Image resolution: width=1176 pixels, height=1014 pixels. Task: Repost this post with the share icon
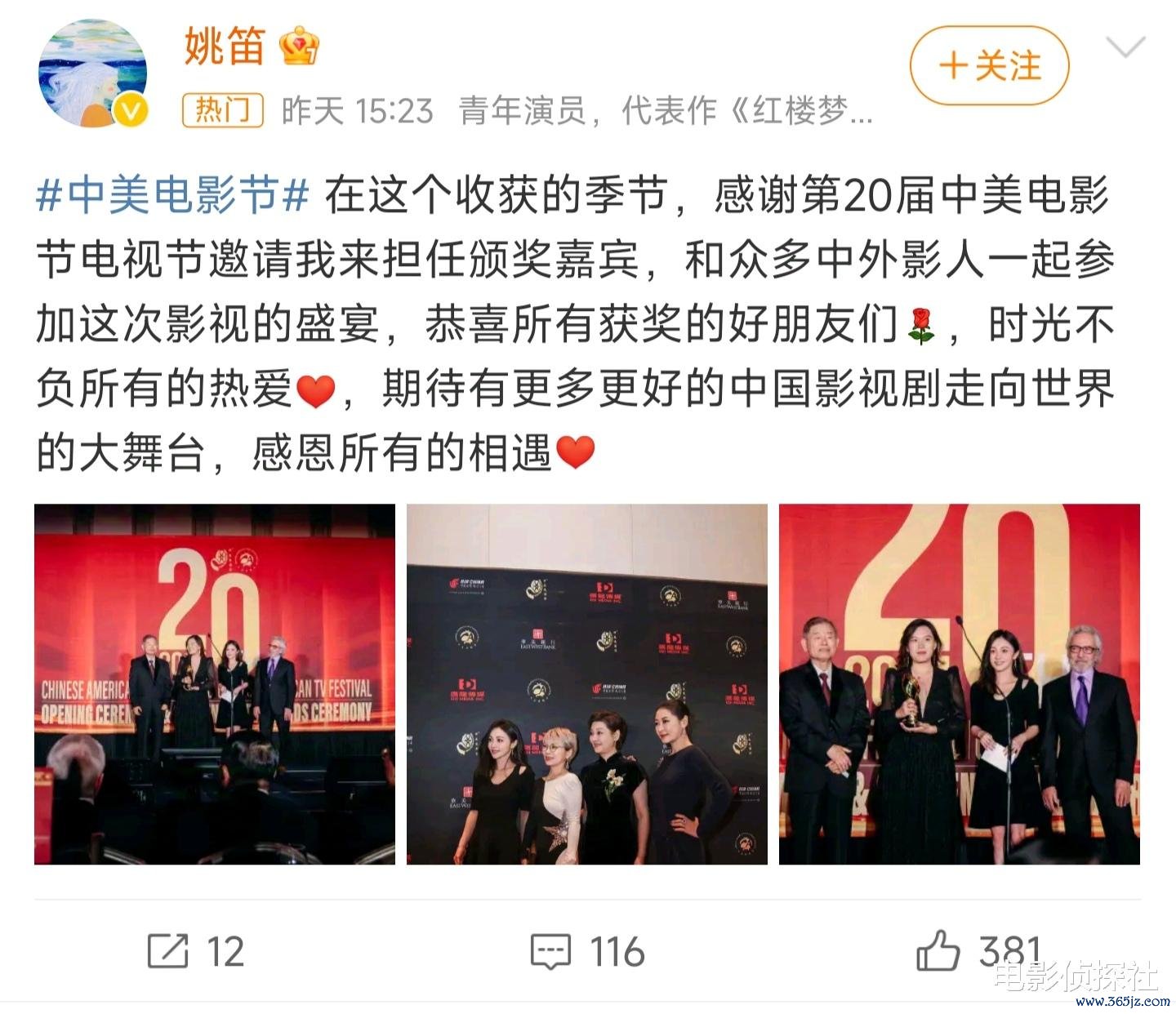(x=168, y=951)
